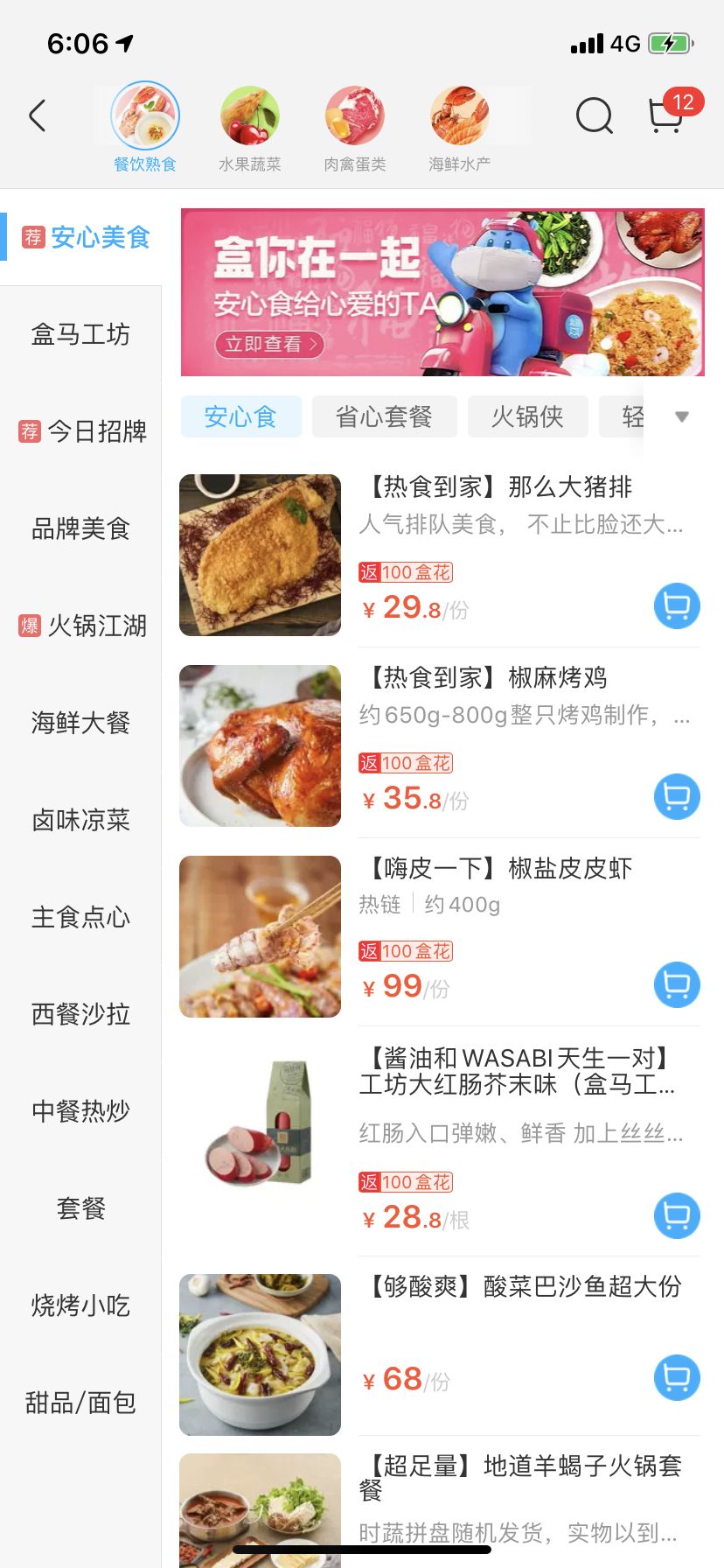Open the search magnifier icon
The width and height of the screenshot is (724, 1568).
[594, 115]
